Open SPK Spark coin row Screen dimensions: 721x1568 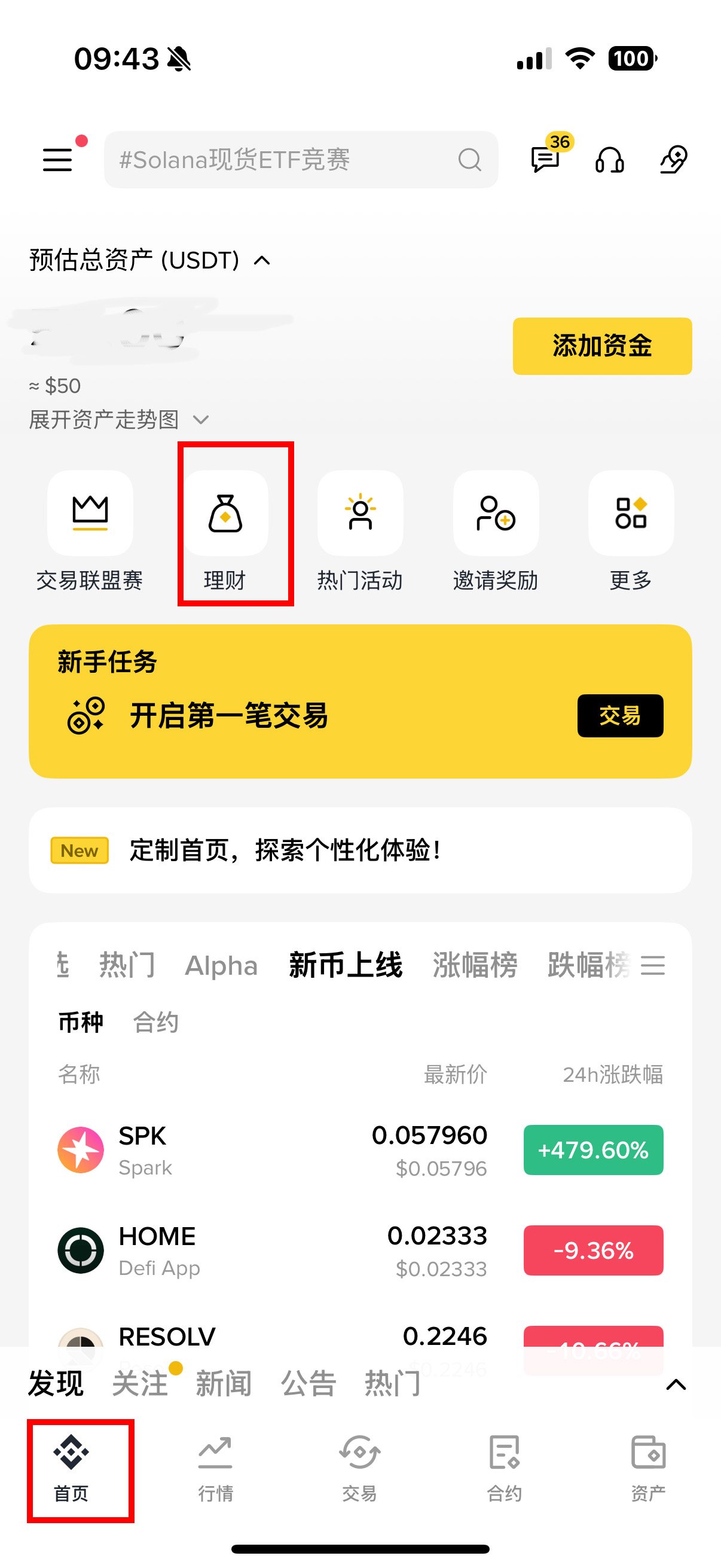pyautogui.click(x=360, y=1150)
